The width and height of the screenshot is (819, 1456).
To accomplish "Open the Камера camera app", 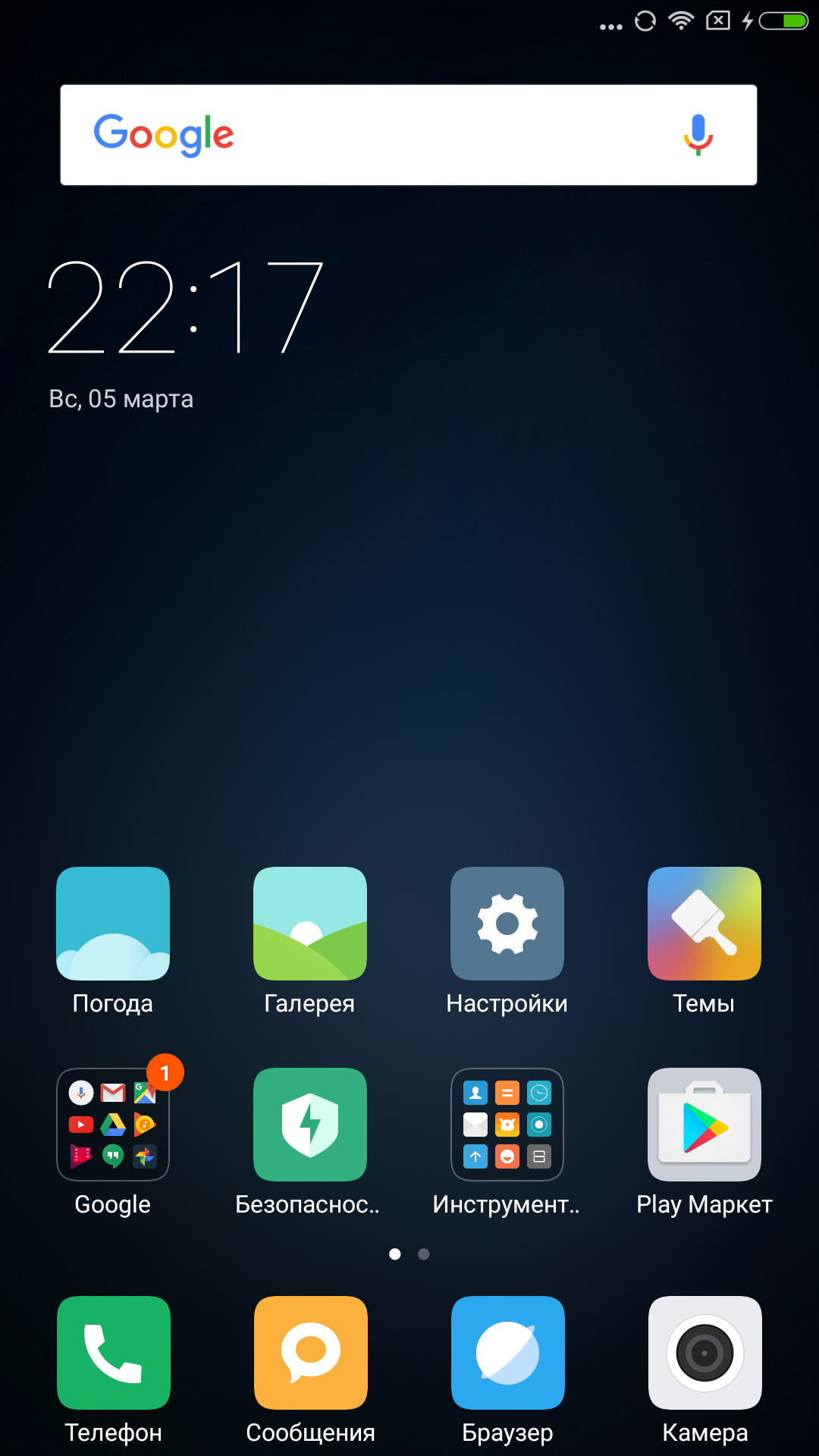I will [705, 1353].
